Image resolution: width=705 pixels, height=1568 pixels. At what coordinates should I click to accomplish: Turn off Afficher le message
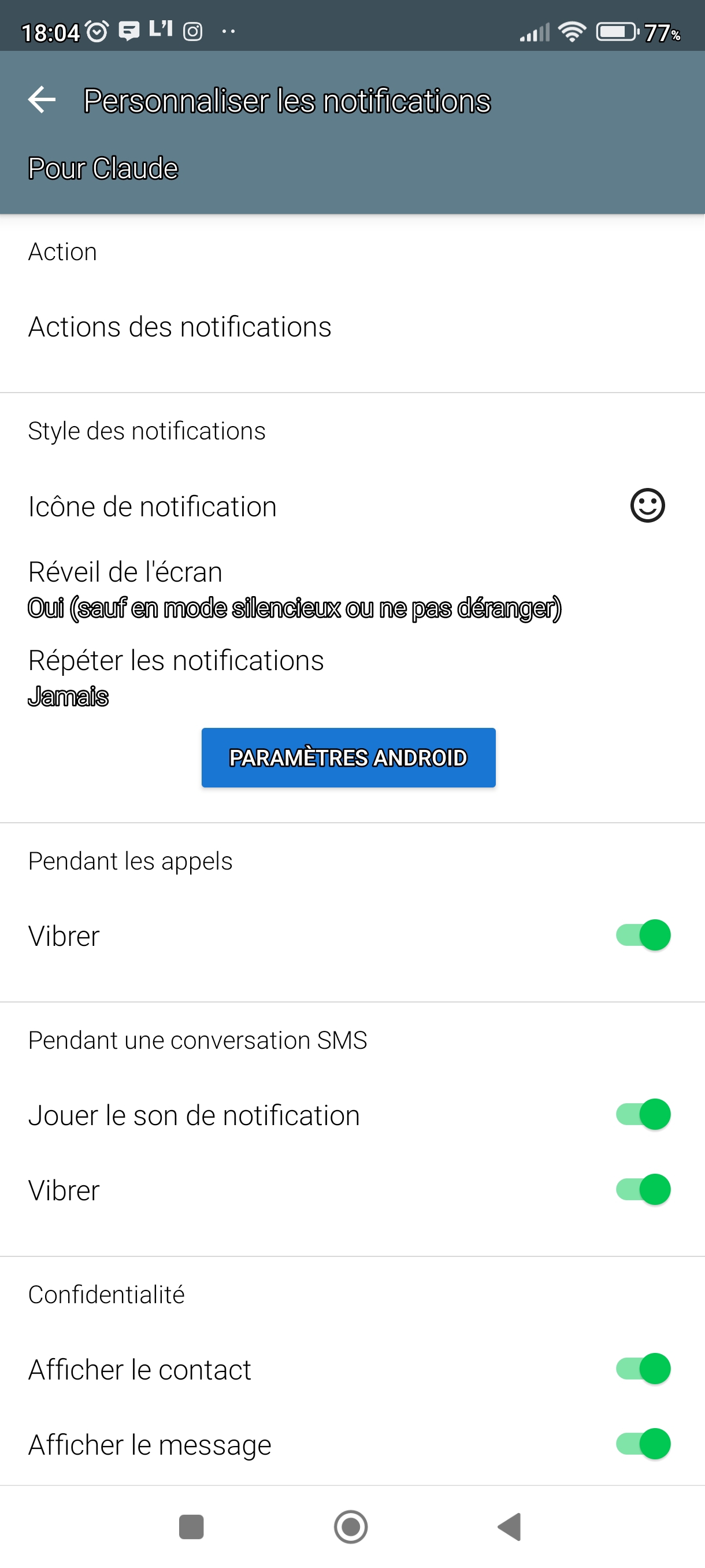coord(643,1444)
